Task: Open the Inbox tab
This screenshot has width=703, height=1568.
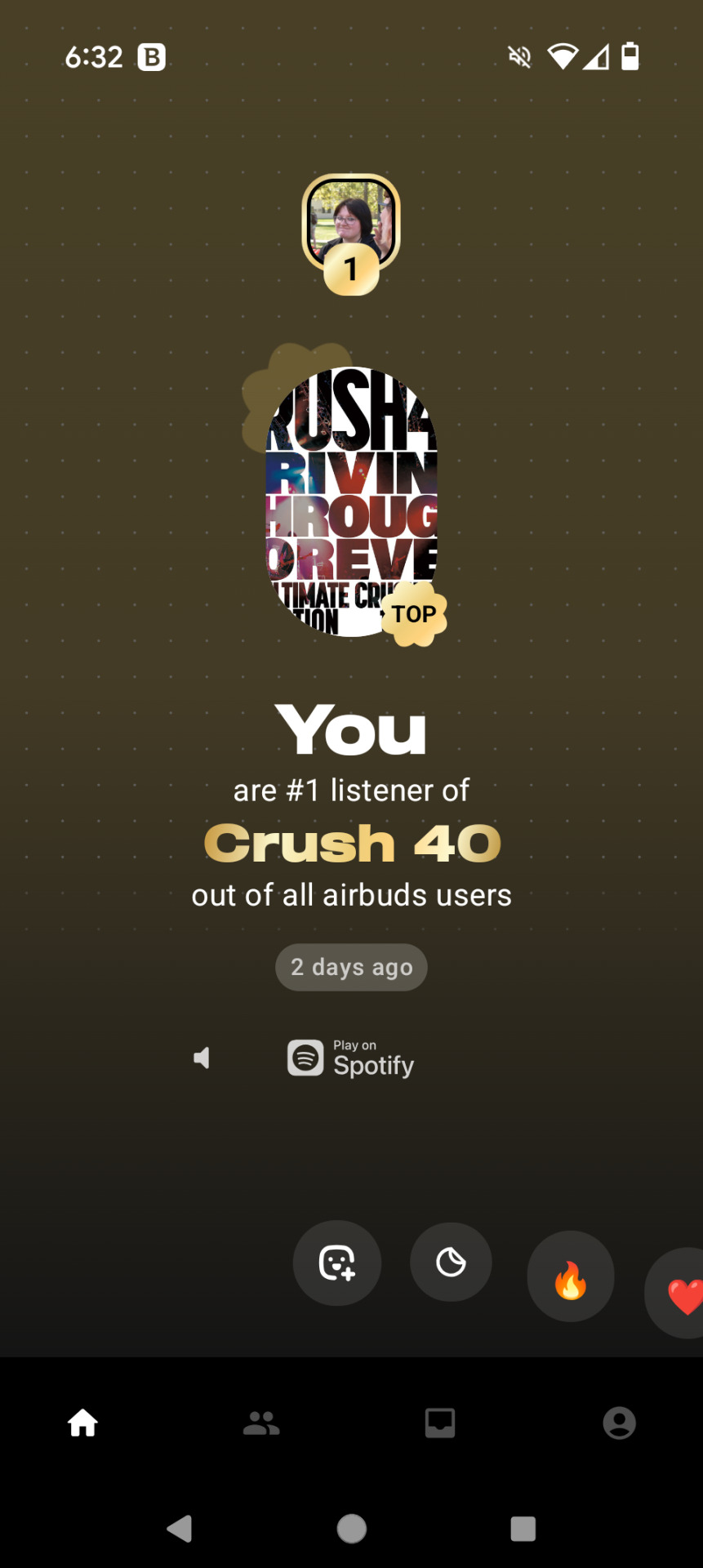Action: pyautogui.click(x=440, y=1423)
